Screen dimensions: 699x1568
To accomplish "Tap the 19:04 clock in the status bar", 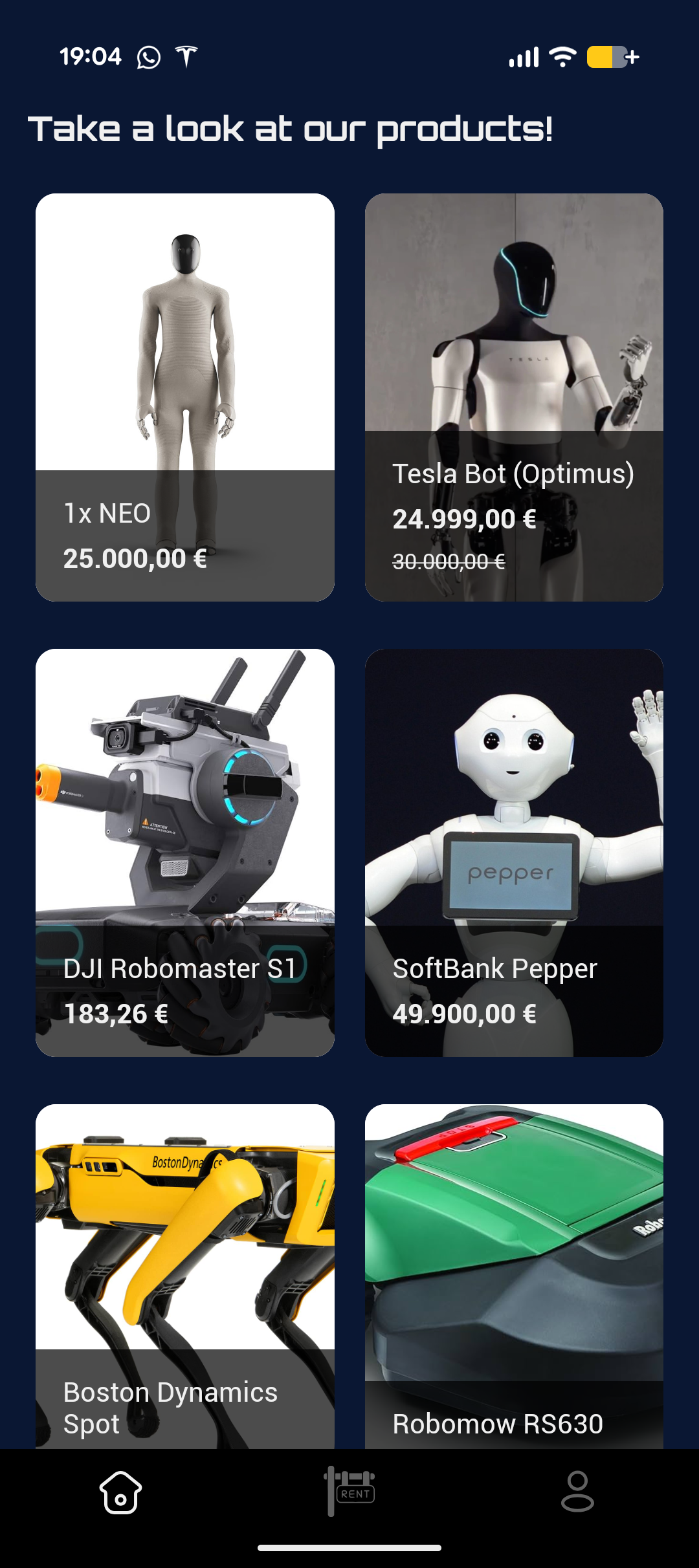I will tap(91, 56).
